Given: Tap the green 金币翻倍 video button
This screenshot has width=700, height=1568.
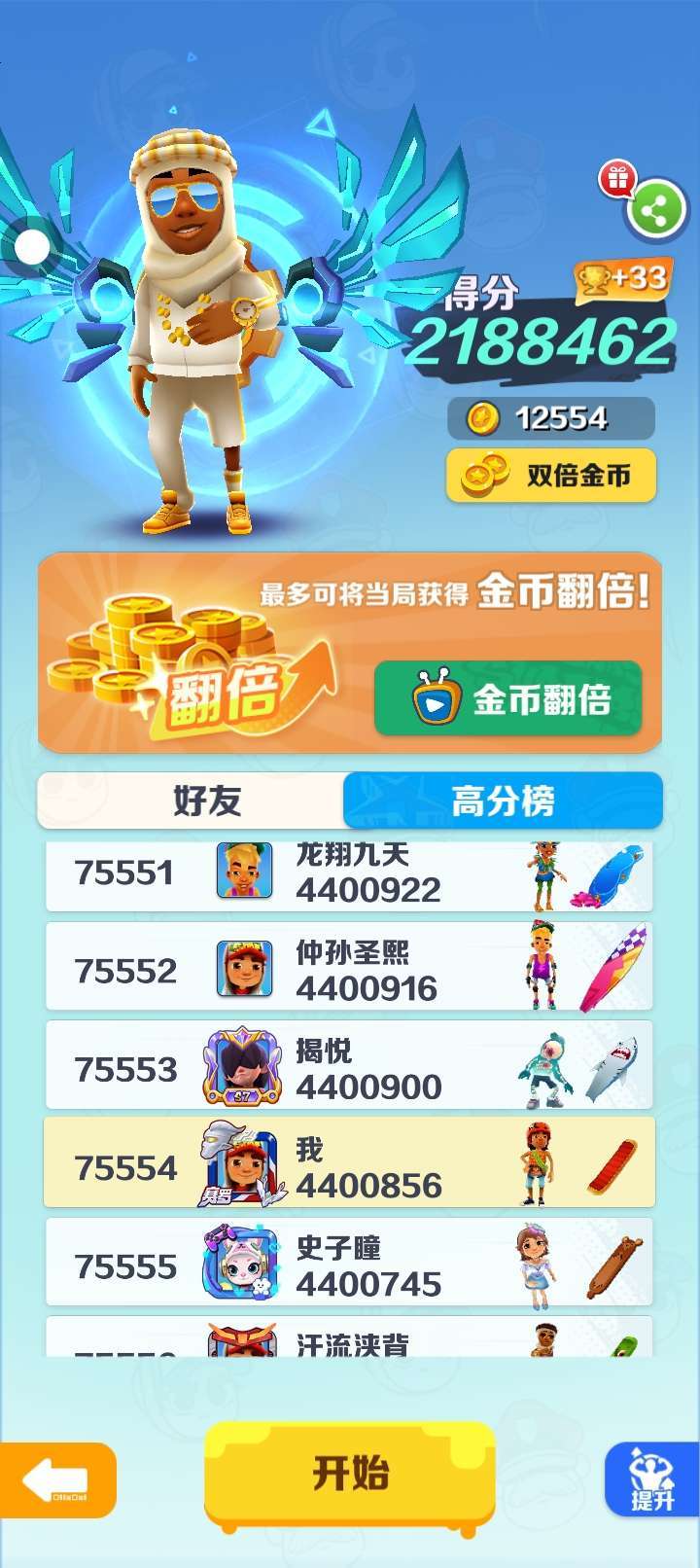Looking at the screenshot, I should (x=507, y=699).
